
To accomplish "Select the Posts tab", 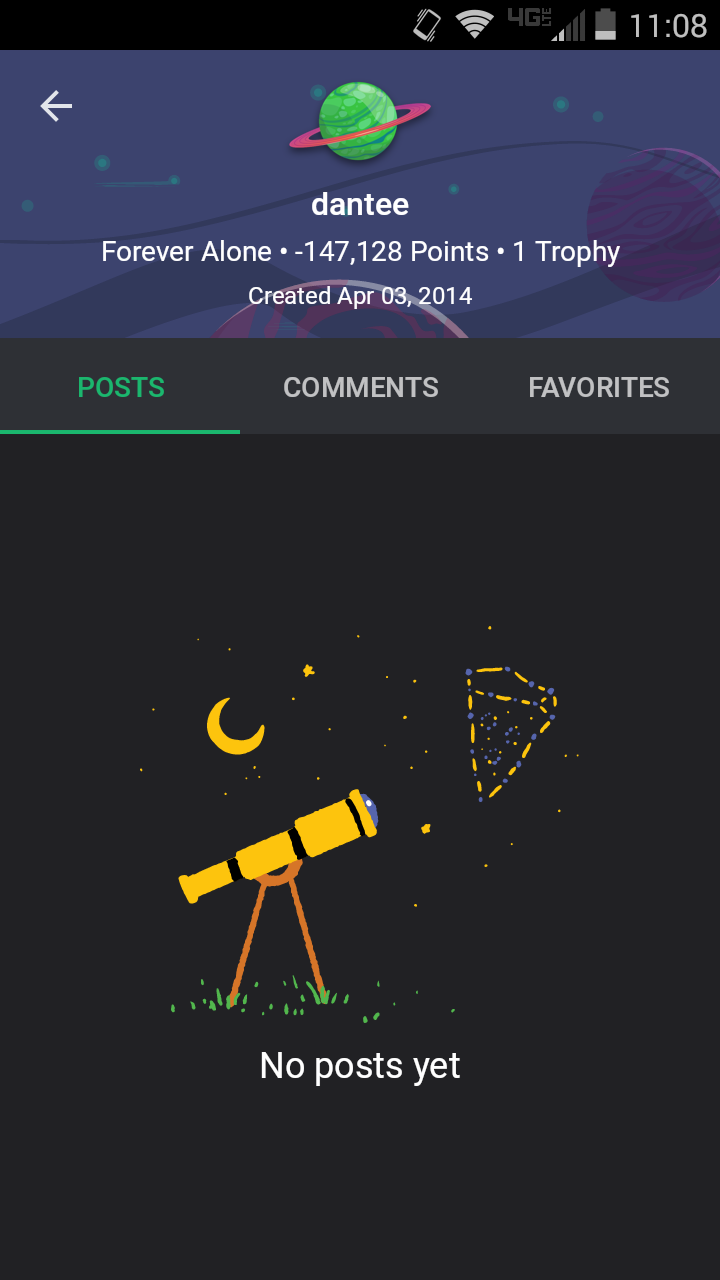I will point(121,388).
